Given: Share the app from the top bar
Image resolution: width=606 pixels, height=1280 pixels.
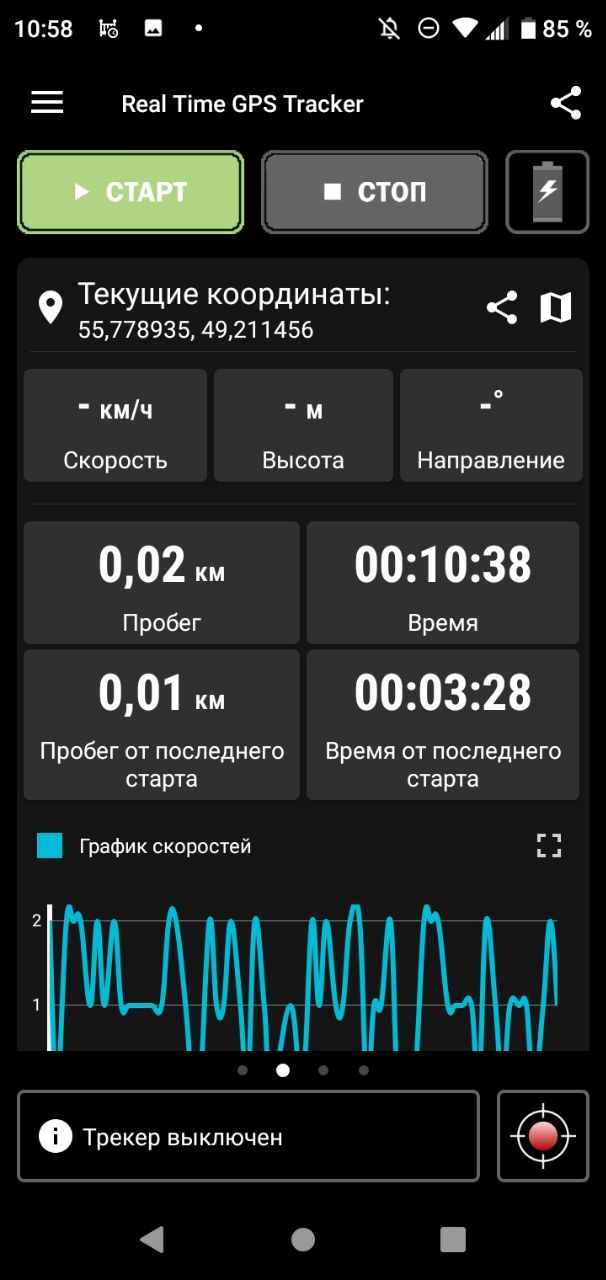Looking at the screenshot, I should 565,103.
